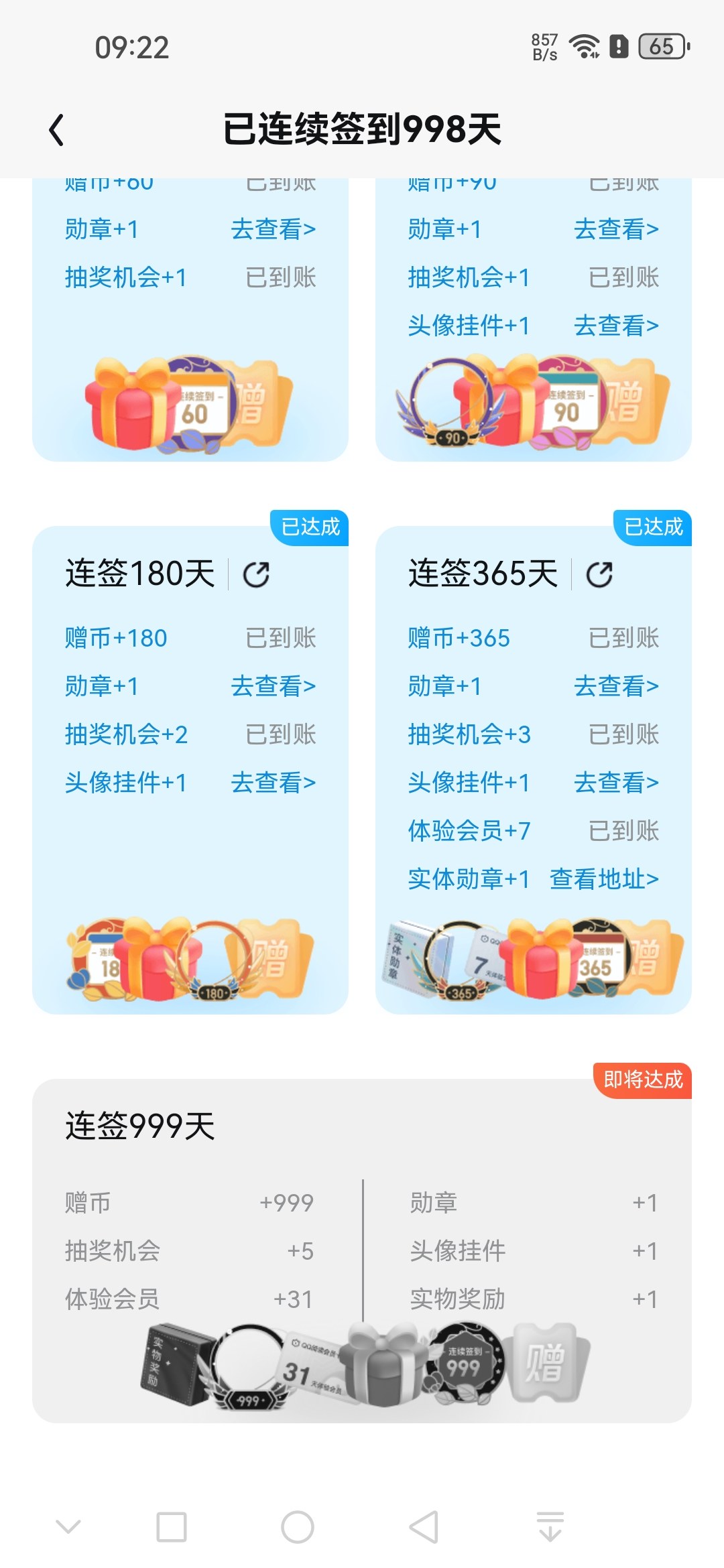724x1568 pixels.
Task: View the medal in the 90-day card
Action: (616, 229)
